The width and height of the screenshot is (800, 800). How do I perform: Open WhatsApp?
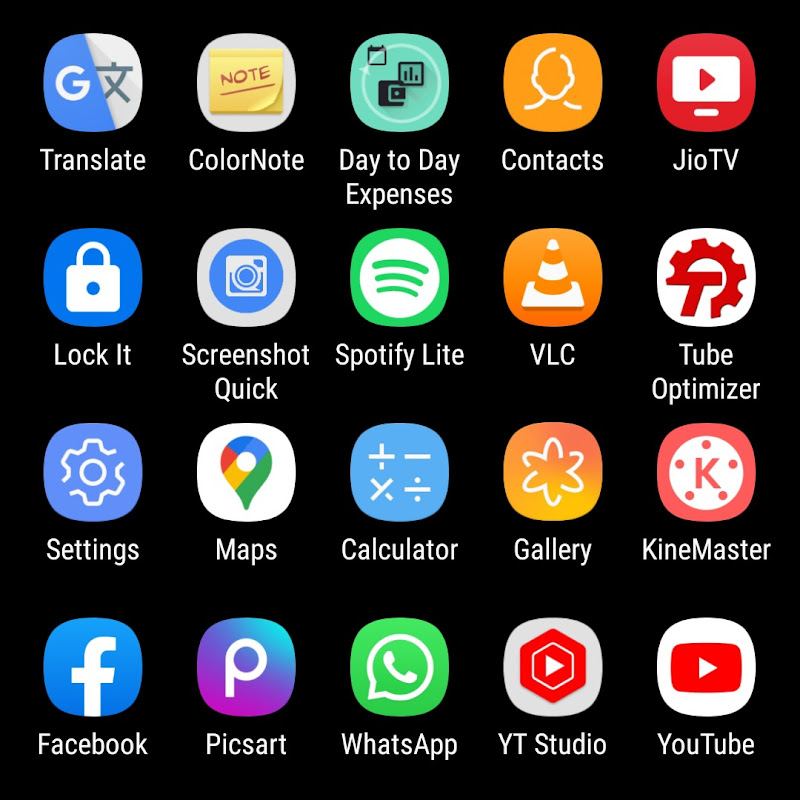pos(399,668)
